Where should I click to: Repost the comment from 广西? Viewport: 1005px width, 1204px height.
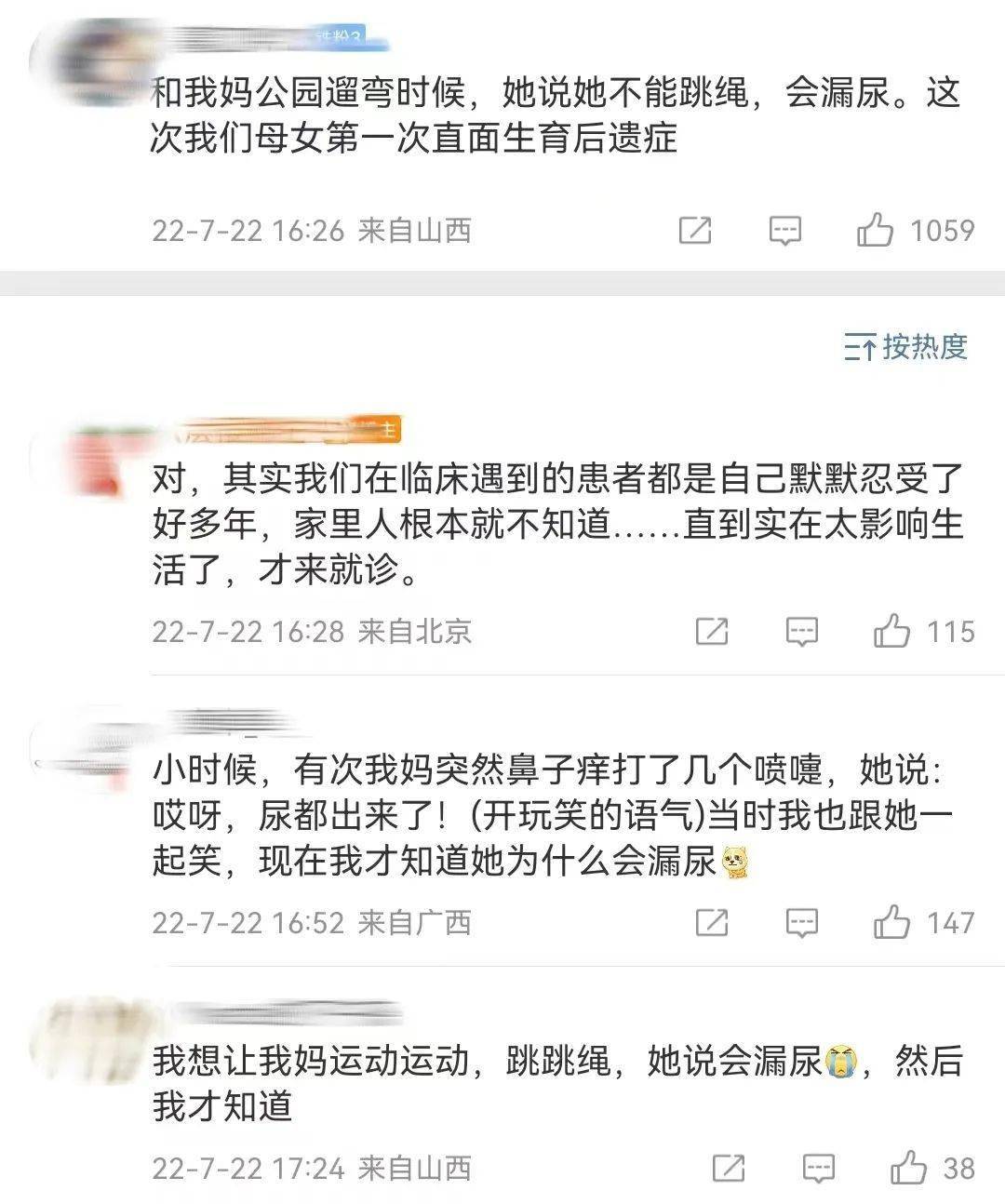[x=712, y=922]
